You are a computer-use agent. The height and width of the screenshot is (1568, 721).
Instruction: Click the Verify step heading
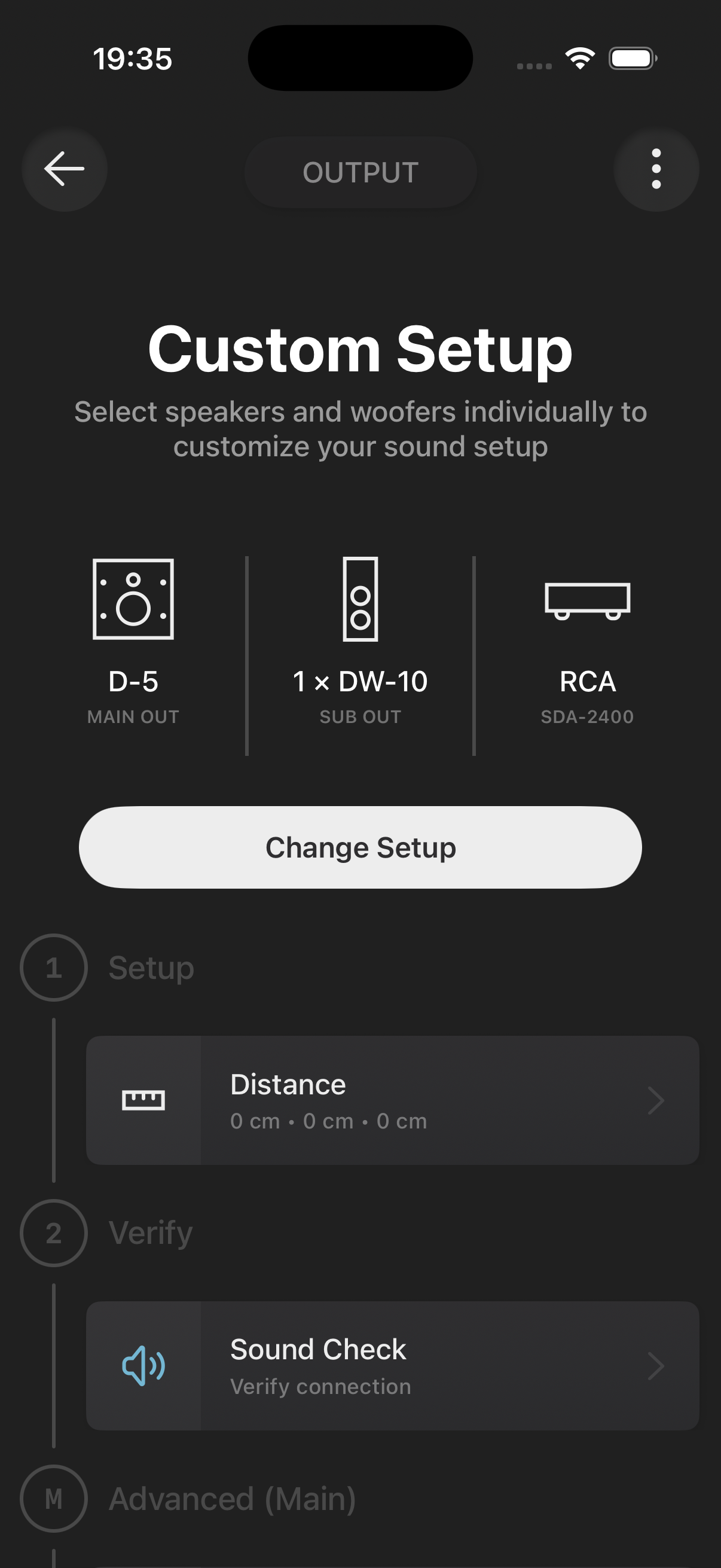pos(149,1233)
